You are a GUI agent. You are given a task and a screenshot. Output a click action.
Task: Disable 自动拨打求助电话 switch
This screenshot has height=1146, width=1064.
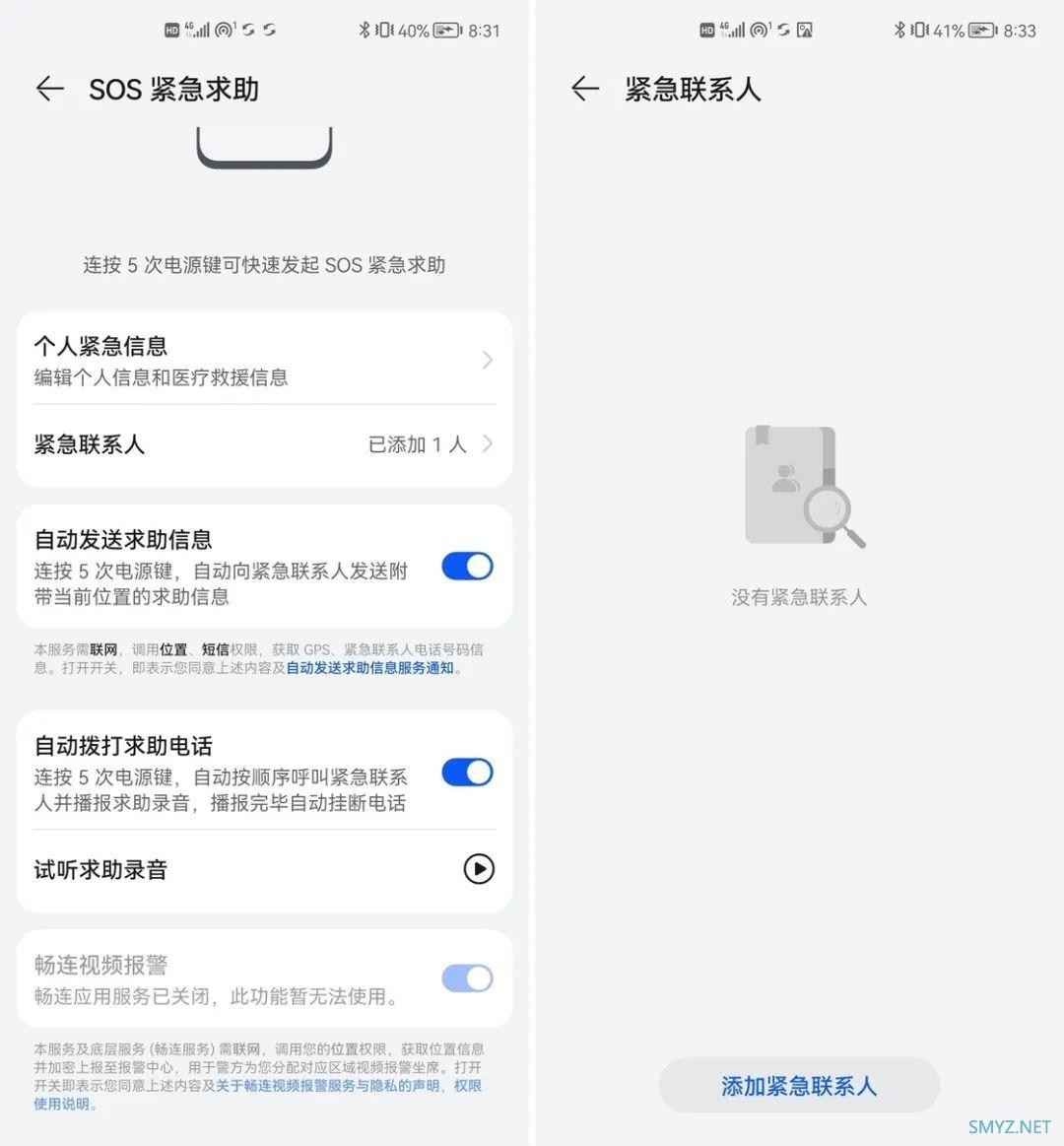coord(467,773)
